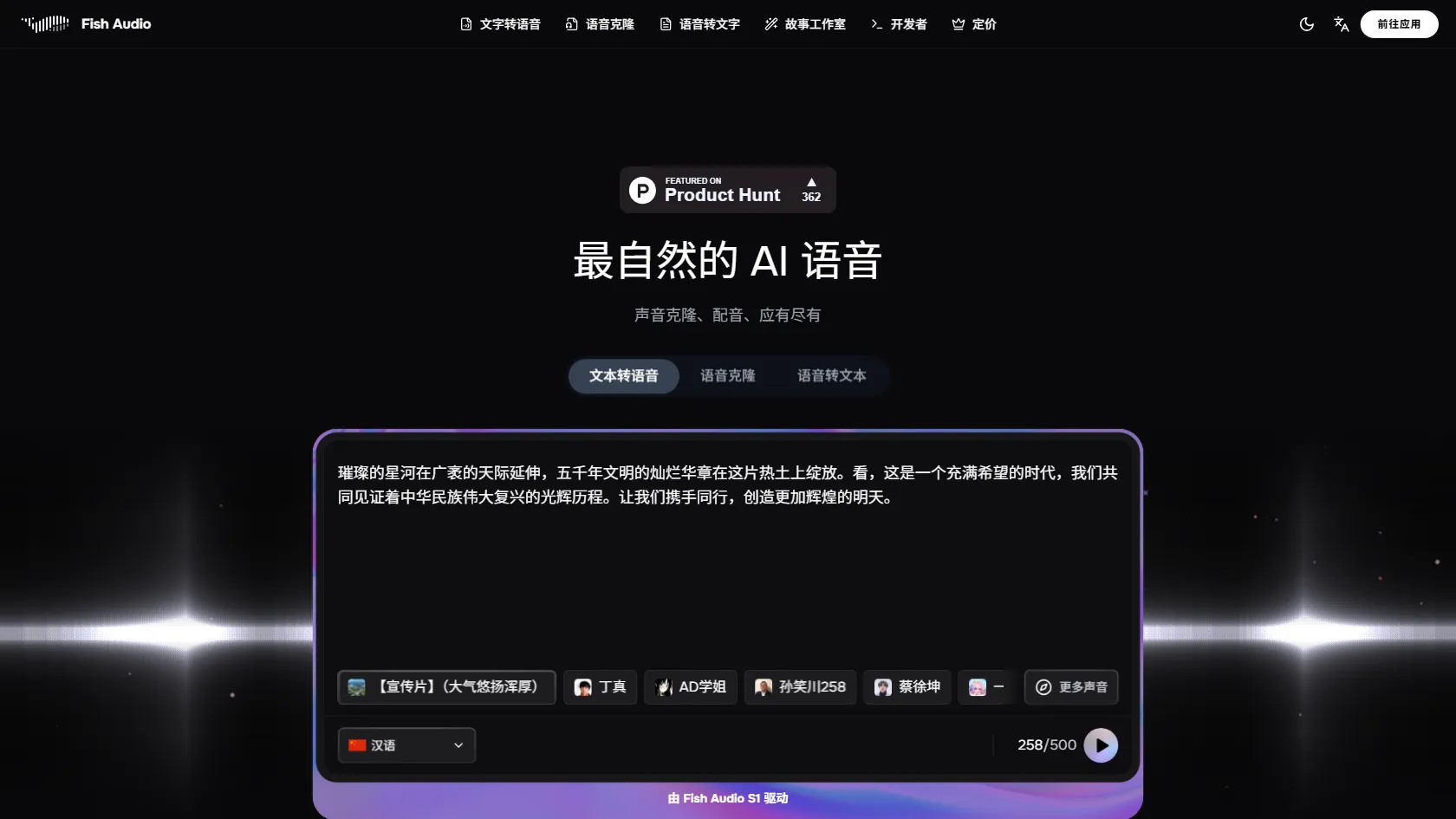Image resolution: width=1456 pixels, height=819 pixels.
Task: Select the 文本转语音 tab
Action: click(623, 375)
